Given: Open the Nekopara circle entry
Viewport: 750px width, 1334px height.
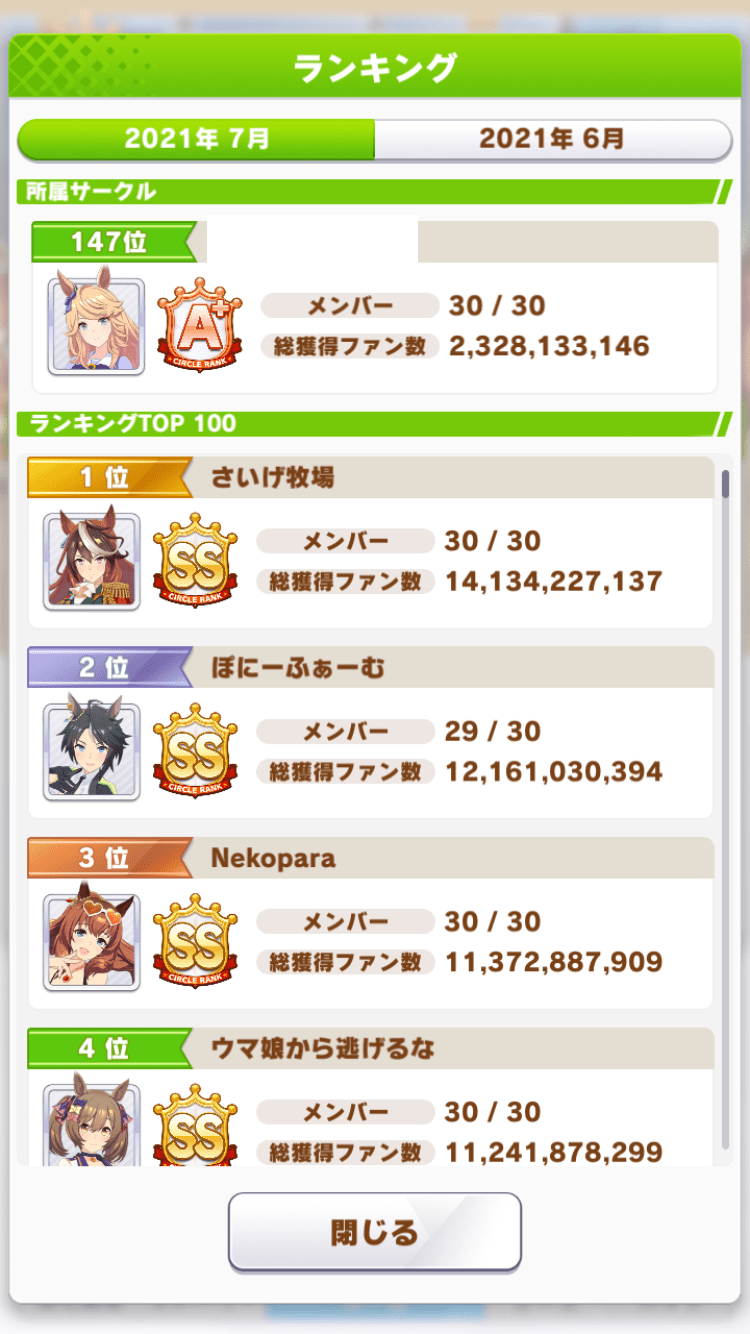Looking at the screenshot, I should (371, 923).
